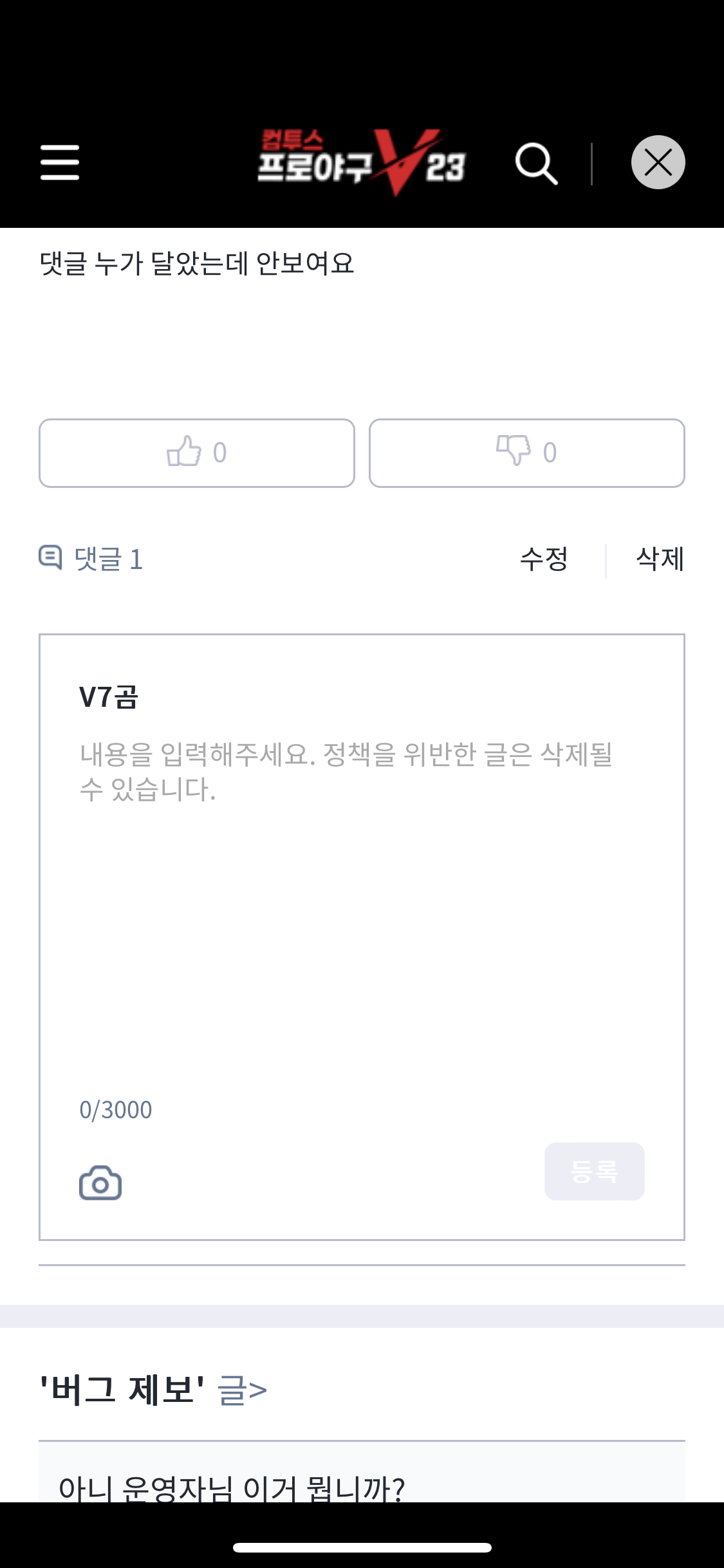Edit the post via 수정
The height and width of the screenshot is (1568, 724).
click(x=544, y=559)
